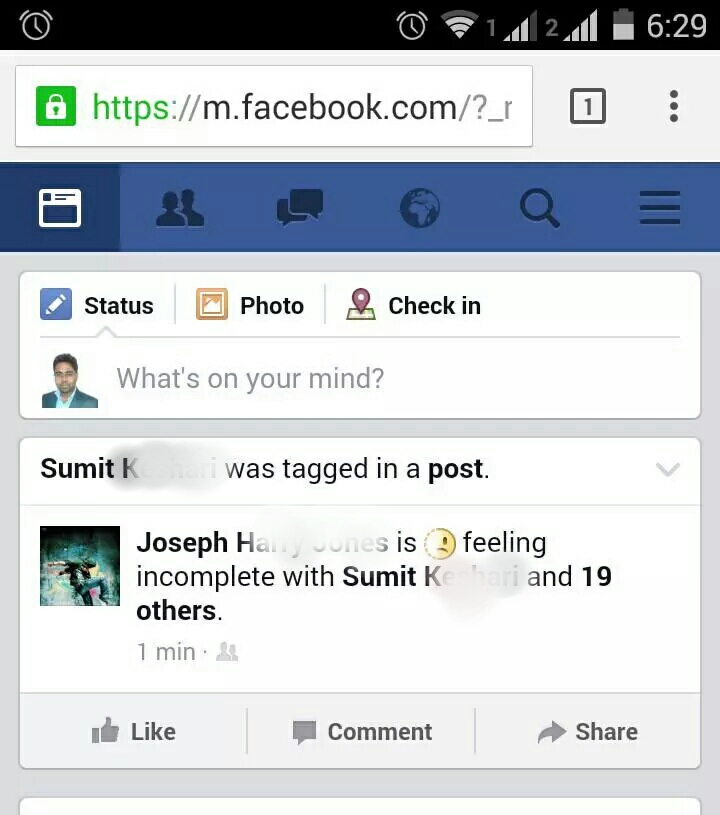This screenshot has width=720, height=815.
Task: Tap Check in to share location
Action: tap(414, 305)
